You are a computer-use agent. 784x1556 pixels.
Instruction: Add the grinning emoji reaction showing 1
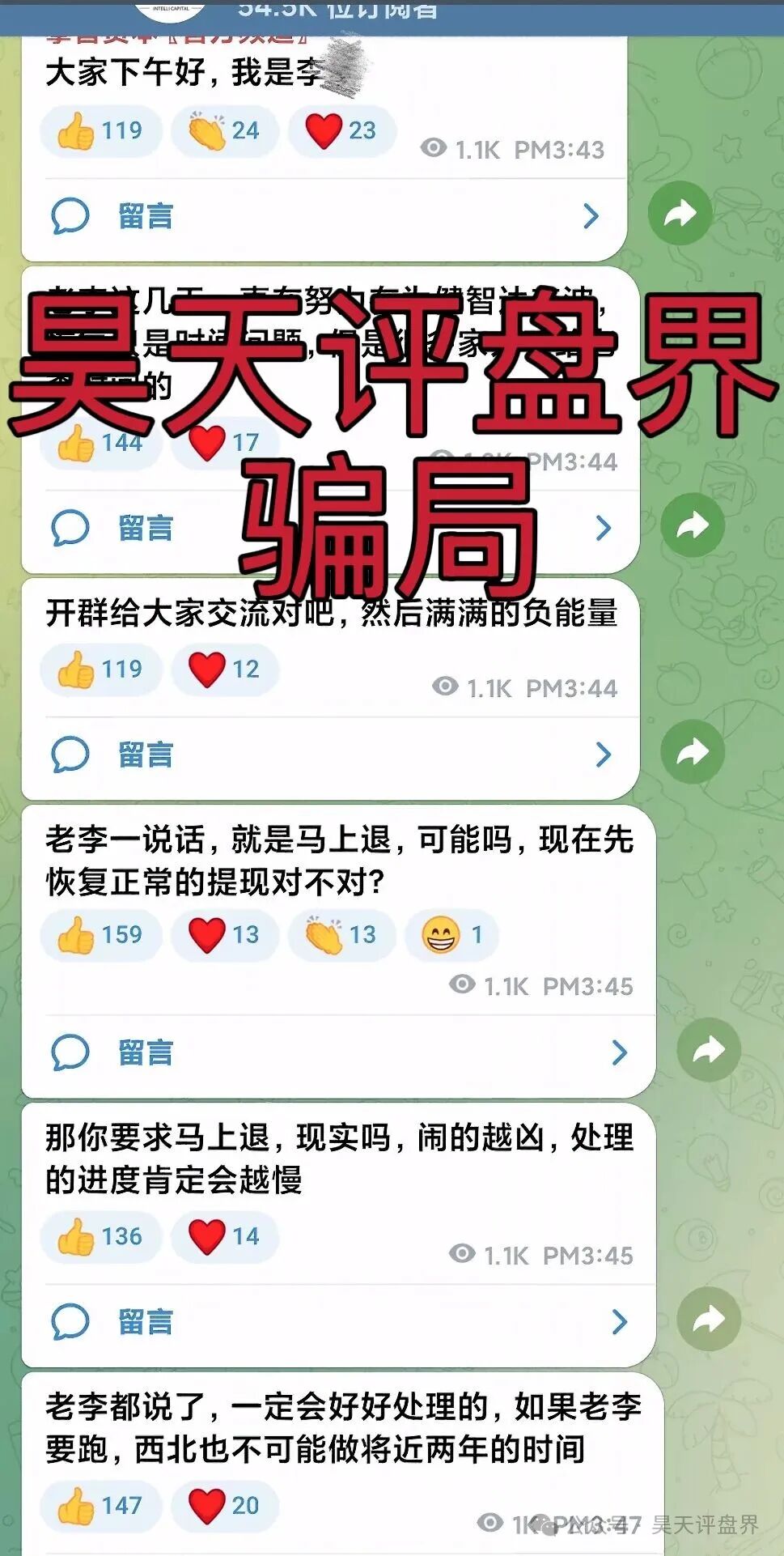tap(451, 935)
